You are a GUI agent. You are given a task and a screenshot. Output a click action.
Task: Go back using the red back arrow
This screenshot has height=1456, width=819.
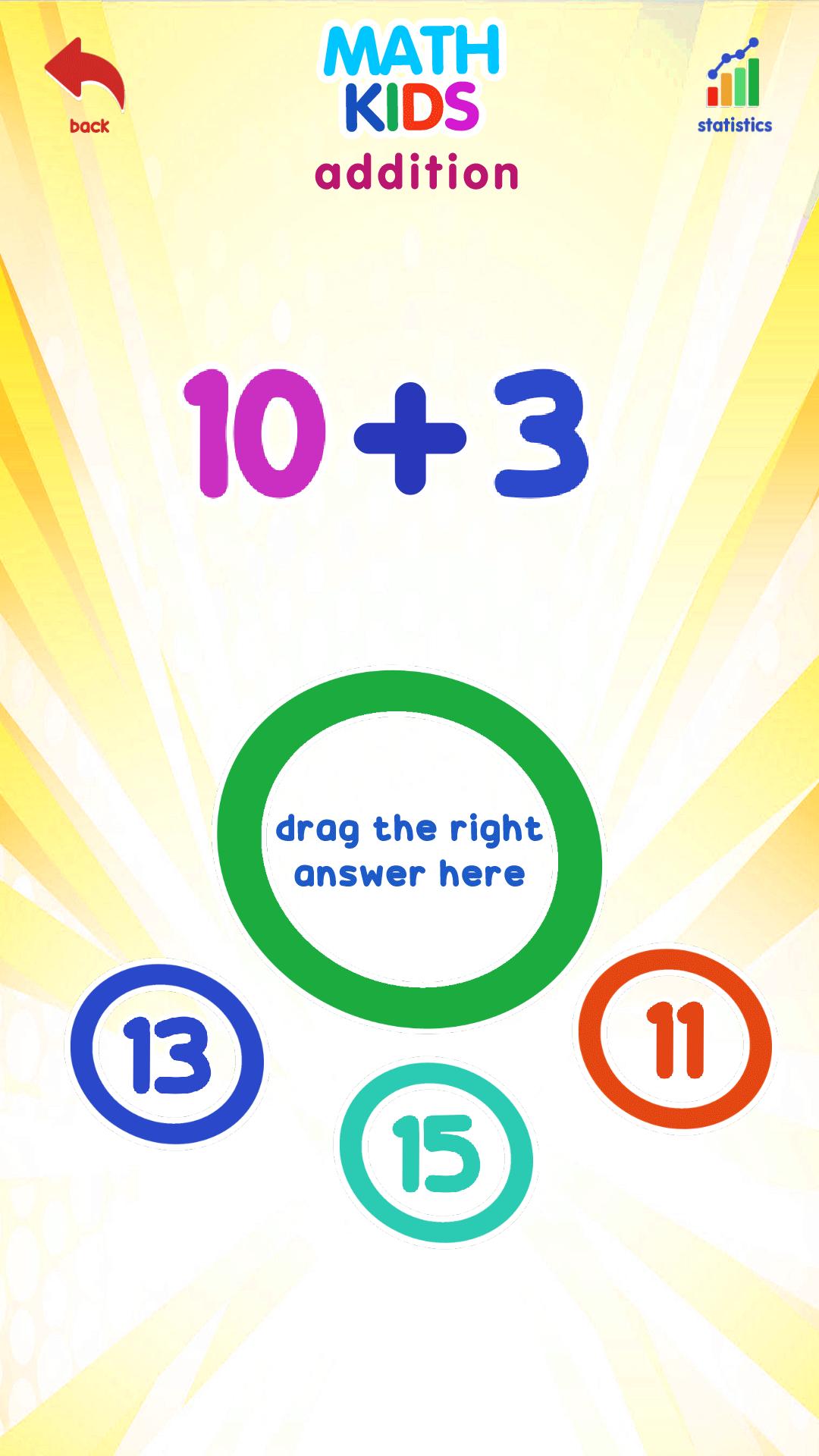(85, 85)
